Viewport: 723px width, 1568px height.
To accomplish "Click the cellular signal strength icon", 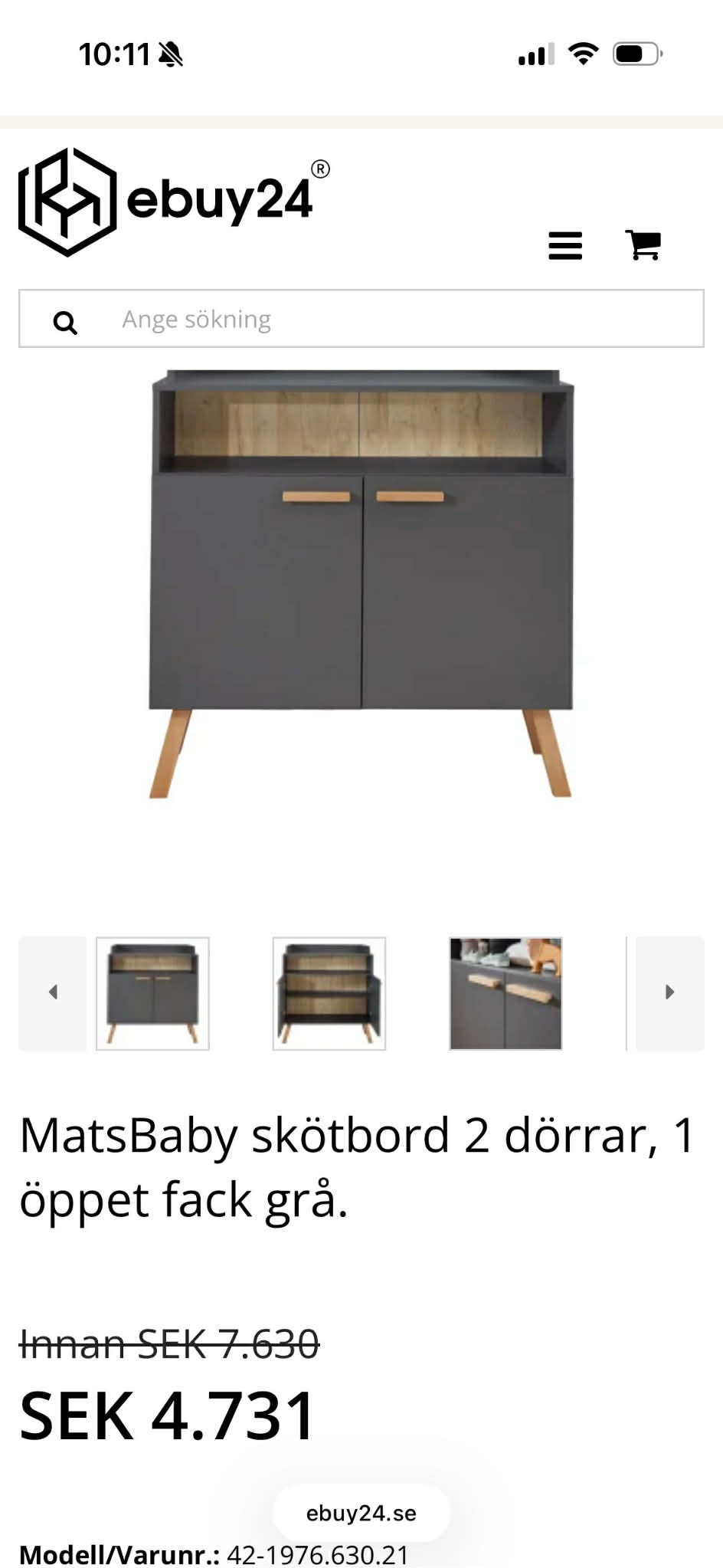I will click(535, 54).
